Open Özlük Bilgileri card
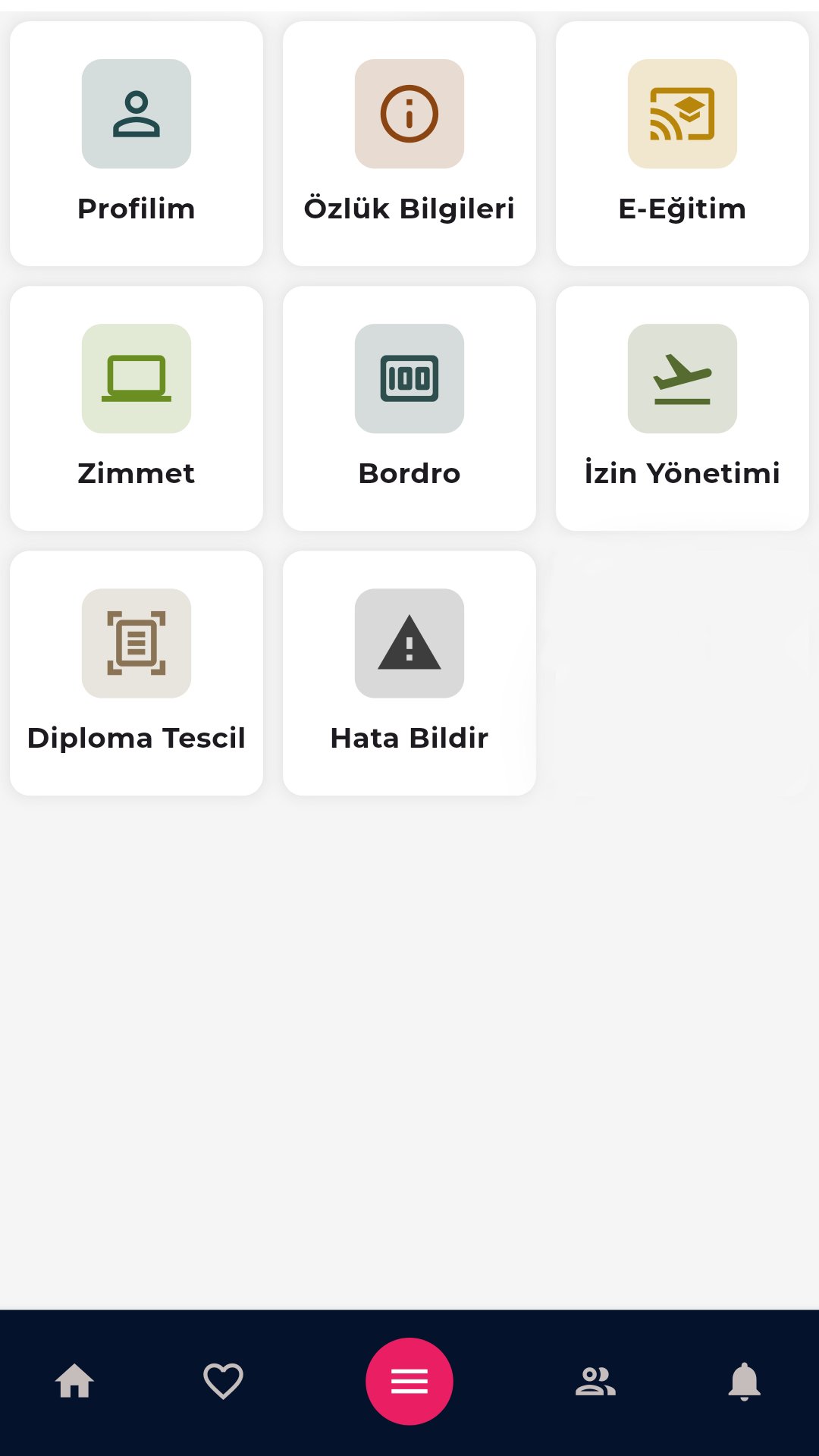Viewport: 819px width, 1456px height. coord(409,144)
